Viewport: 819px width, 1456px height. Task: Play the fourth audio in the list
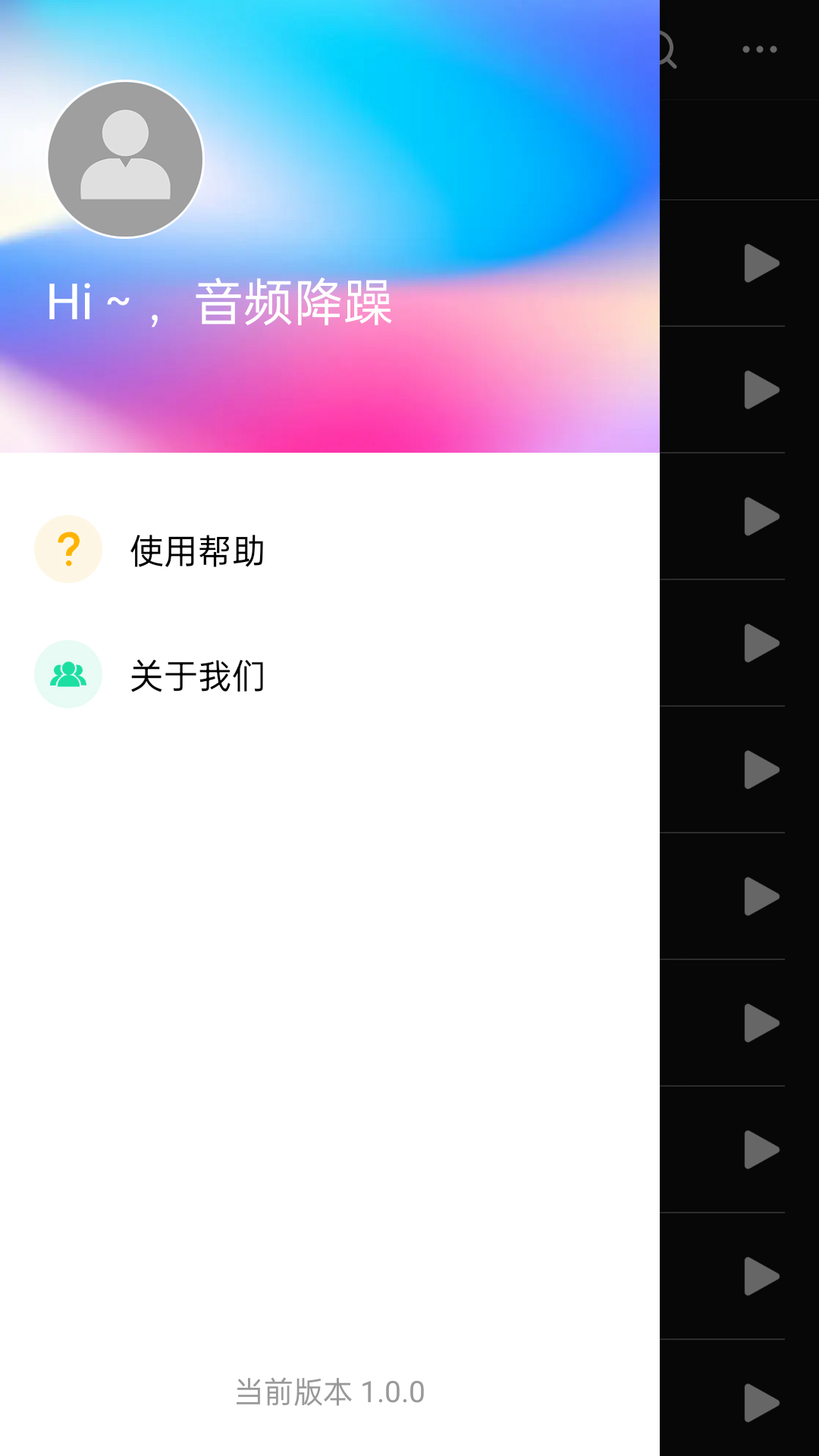[759, 645]
